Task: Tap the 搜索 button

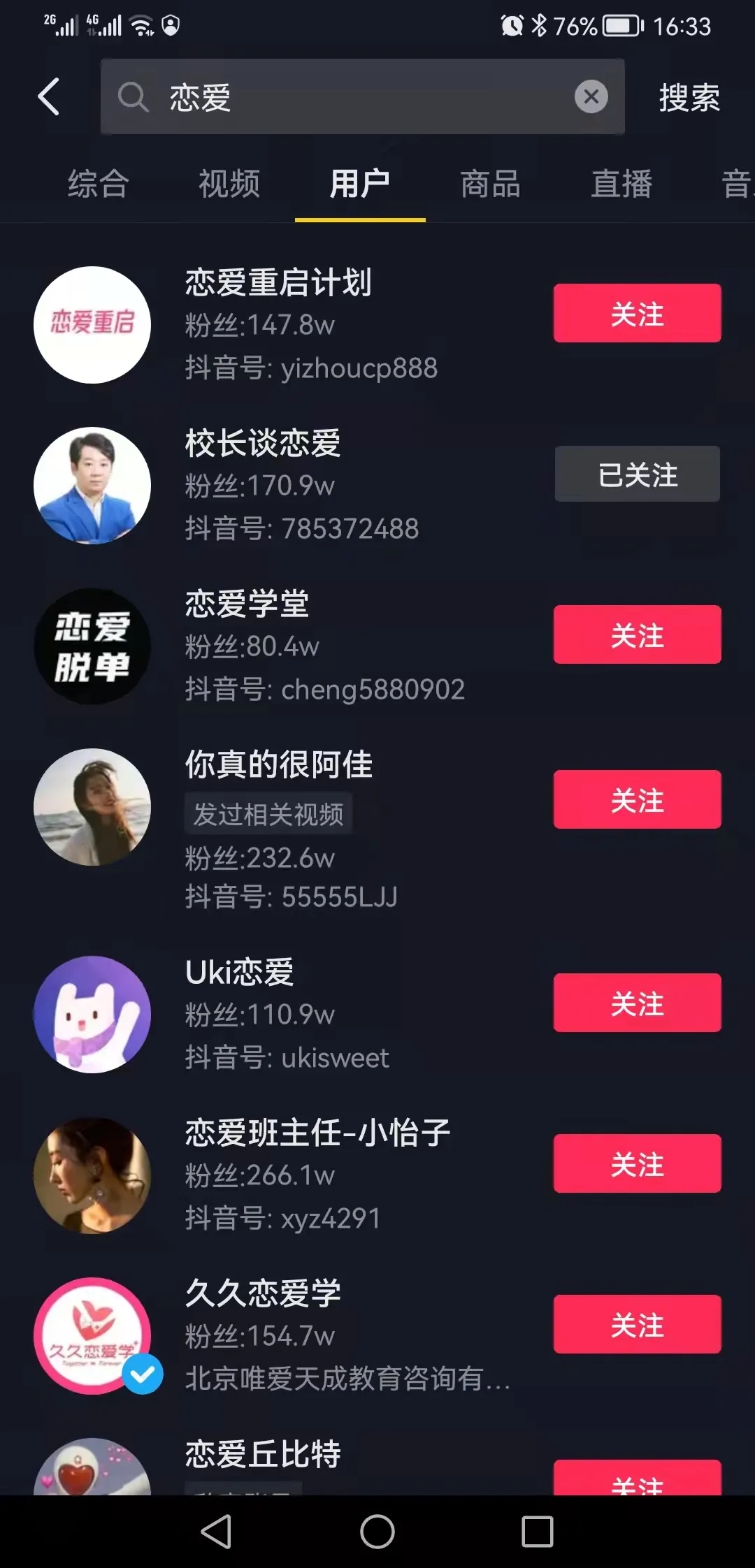Action: 688,96
